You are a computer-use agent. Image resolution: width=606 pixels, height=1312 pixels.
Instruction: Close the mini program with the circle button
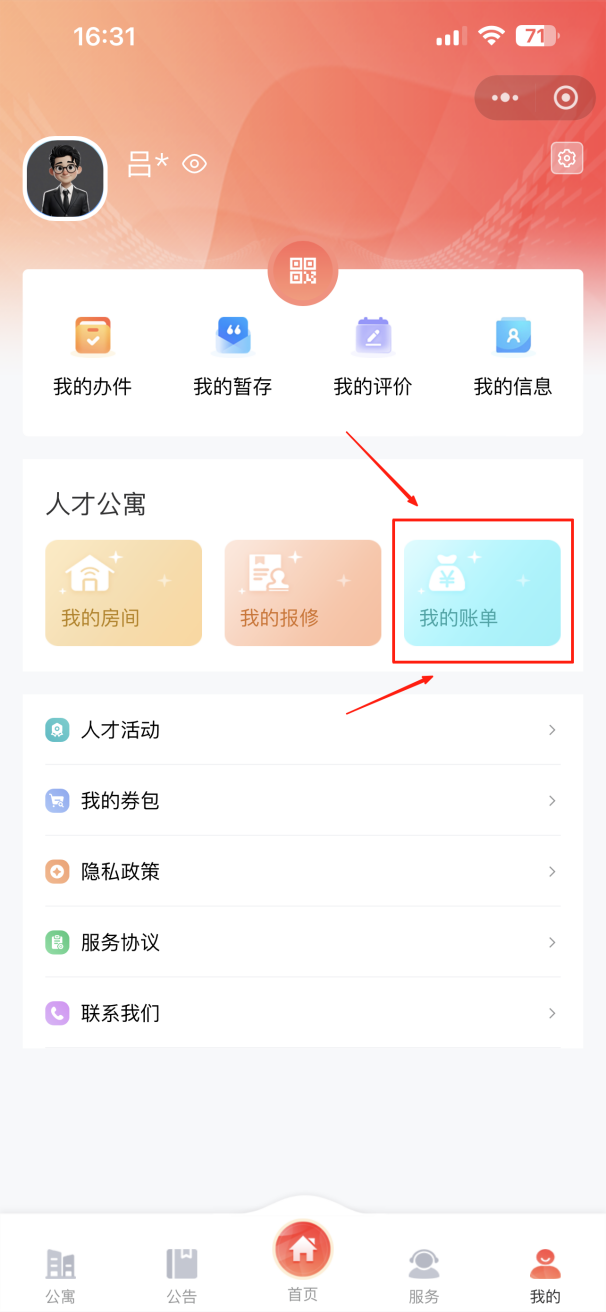566,97
